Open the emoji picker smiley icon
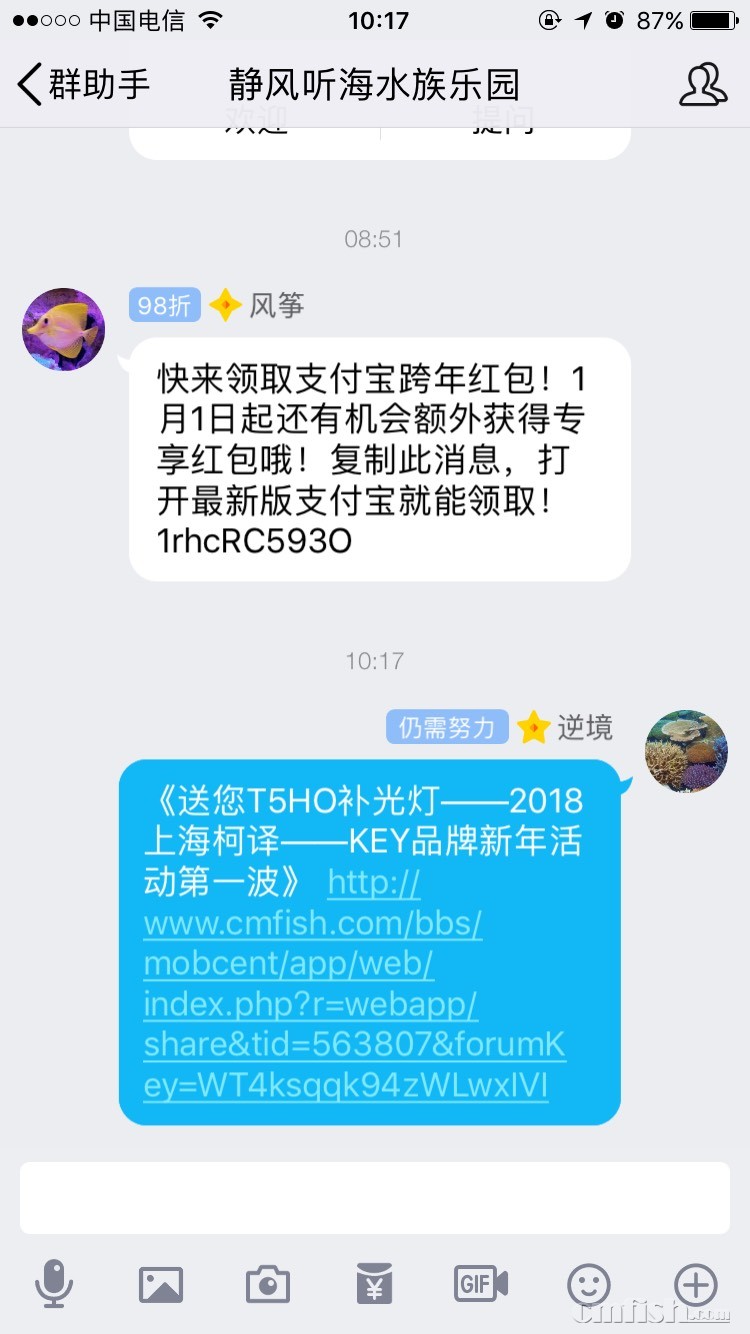This screenshot has height=1334, width=750. (x=588, y=1285)
